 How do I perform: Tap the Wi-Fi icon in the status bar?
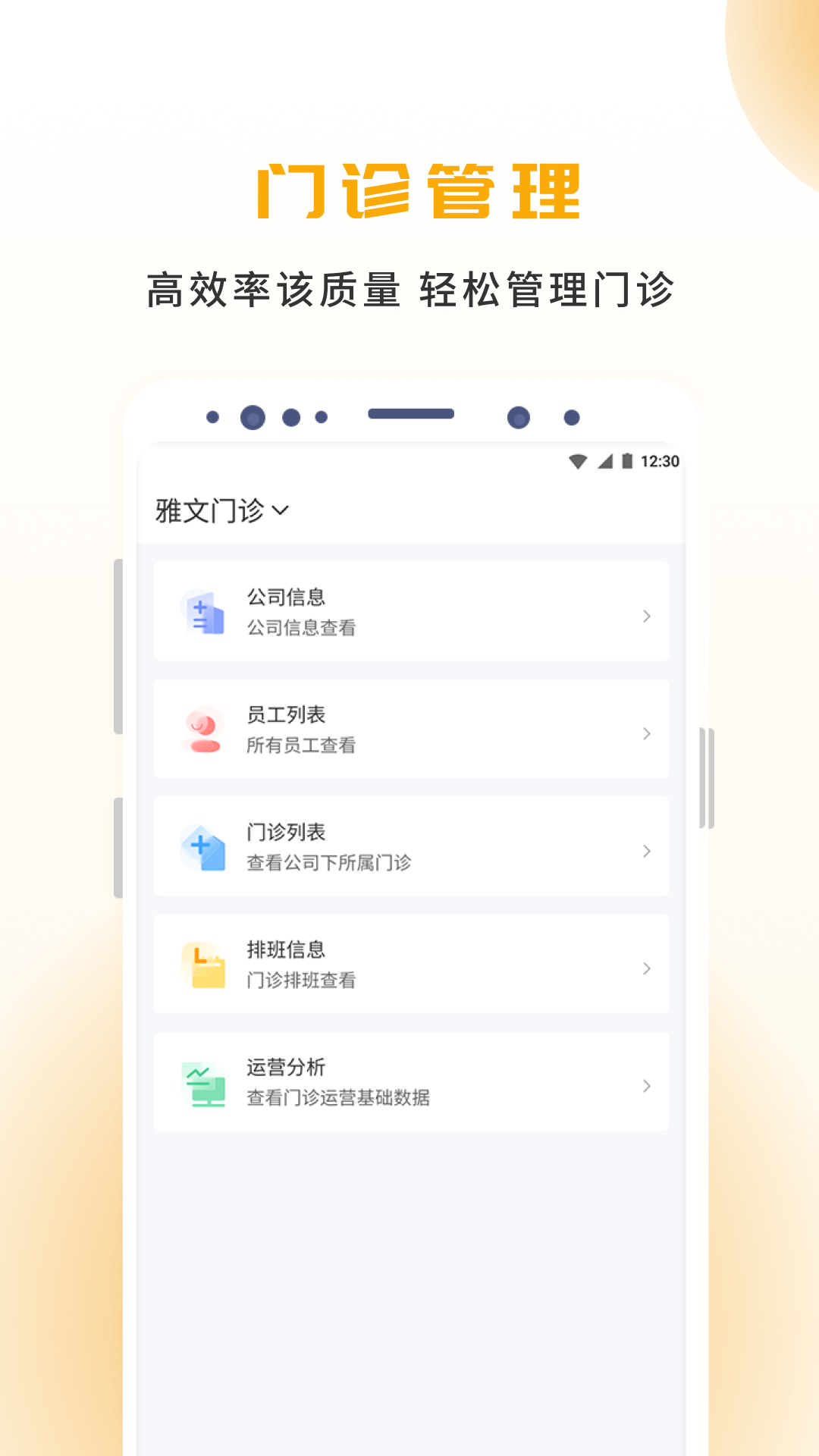click(579, 460)
